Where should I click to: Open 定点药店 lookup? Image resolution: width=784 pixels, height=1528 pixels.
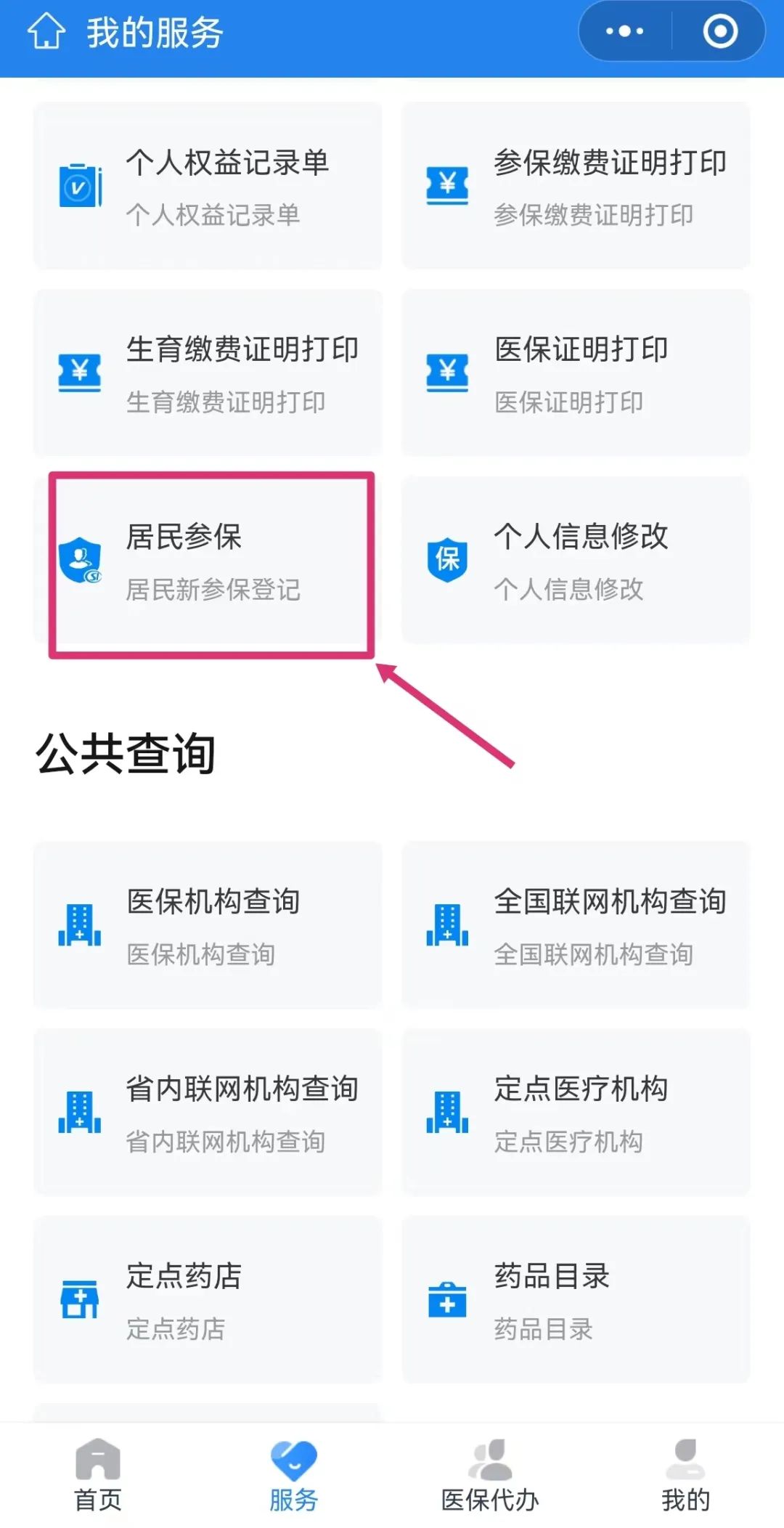(208, 1299)
